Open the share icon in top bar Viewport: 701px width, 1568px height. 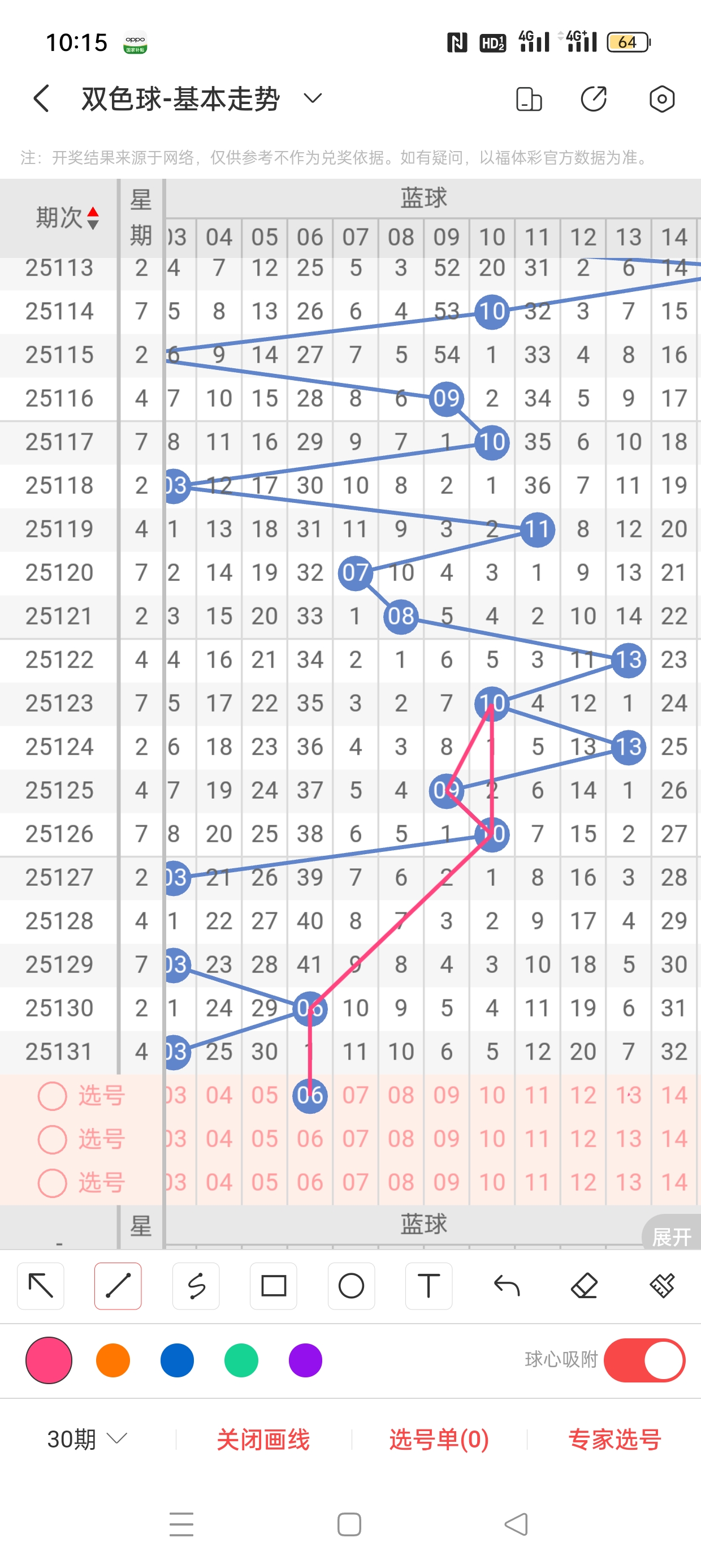[593, 98]
